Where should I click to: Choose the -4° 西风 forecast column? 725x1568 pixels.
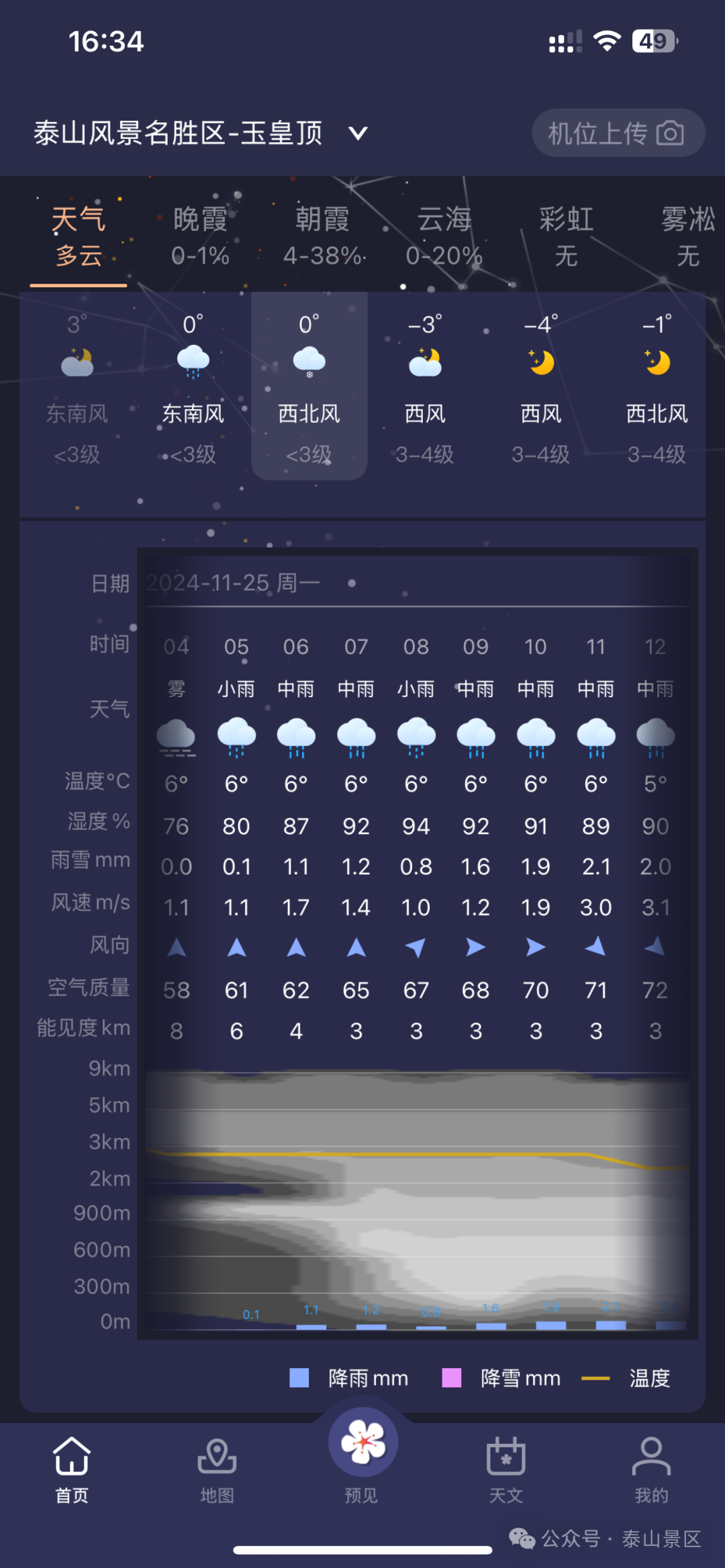pyautogui.click(x=541, y=388)
